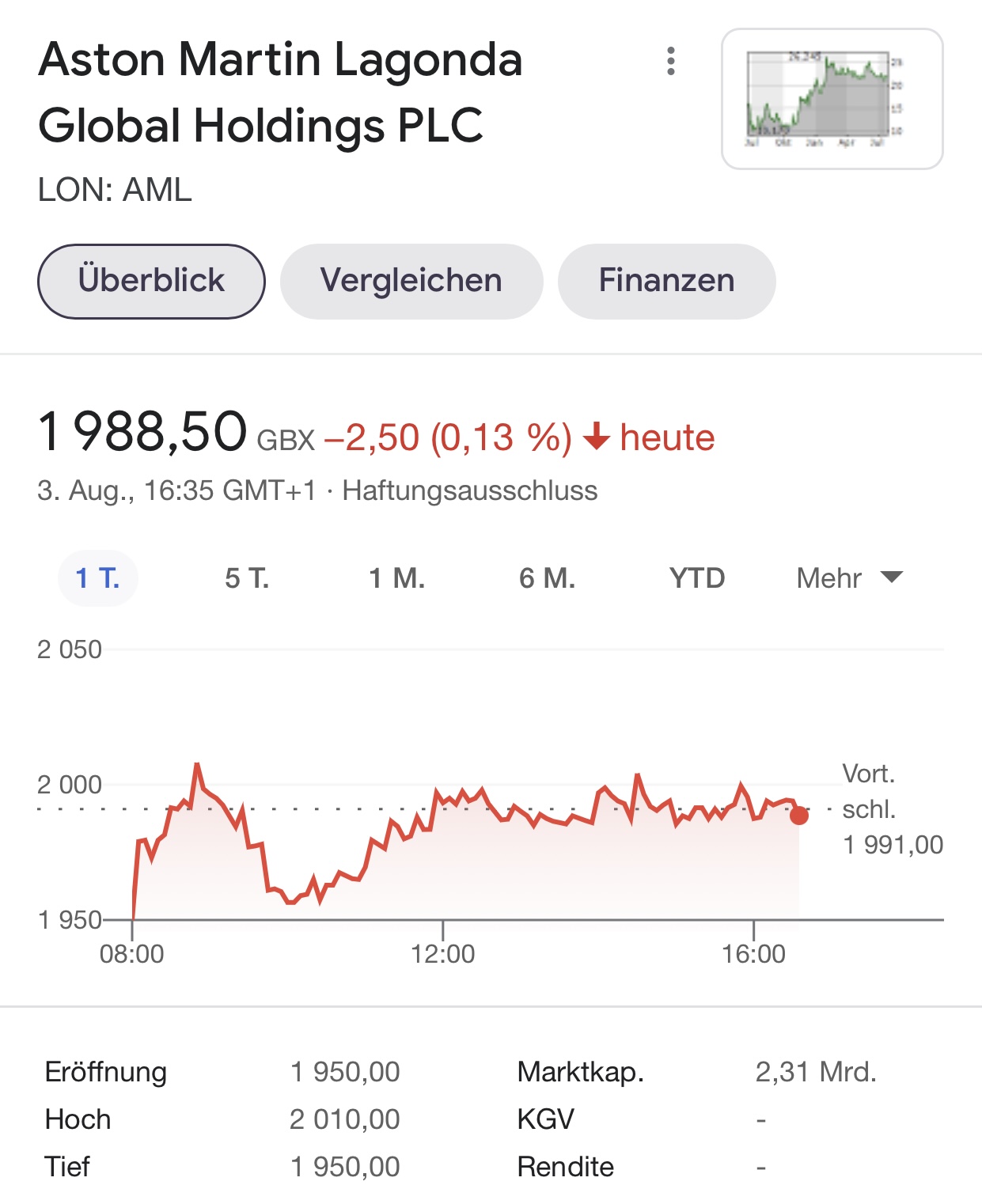The width and height of the screenshot is (982, 1204).
Task: Show the 1 M. chart range
Action: coord(396,578)
